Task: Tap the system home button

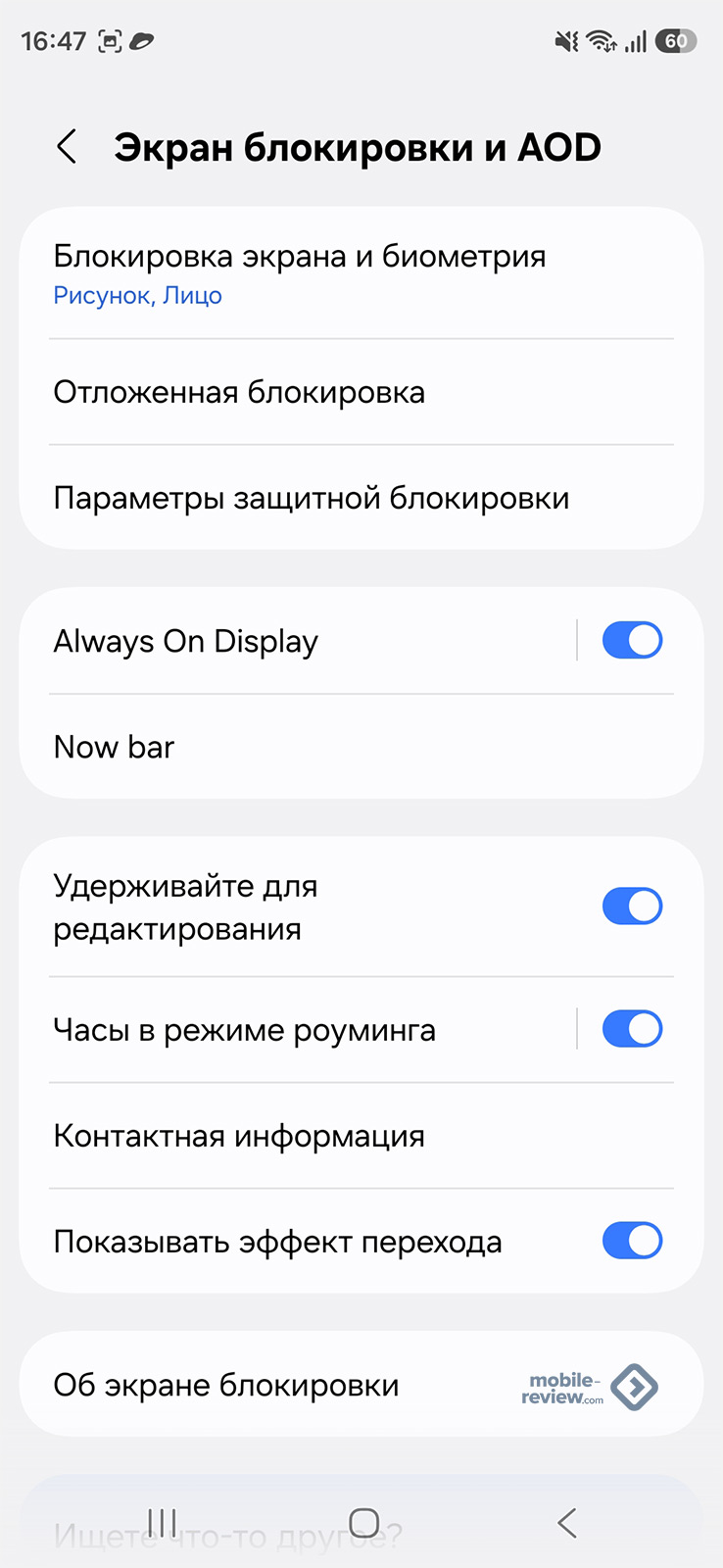Action: [x=363, y=1523]
